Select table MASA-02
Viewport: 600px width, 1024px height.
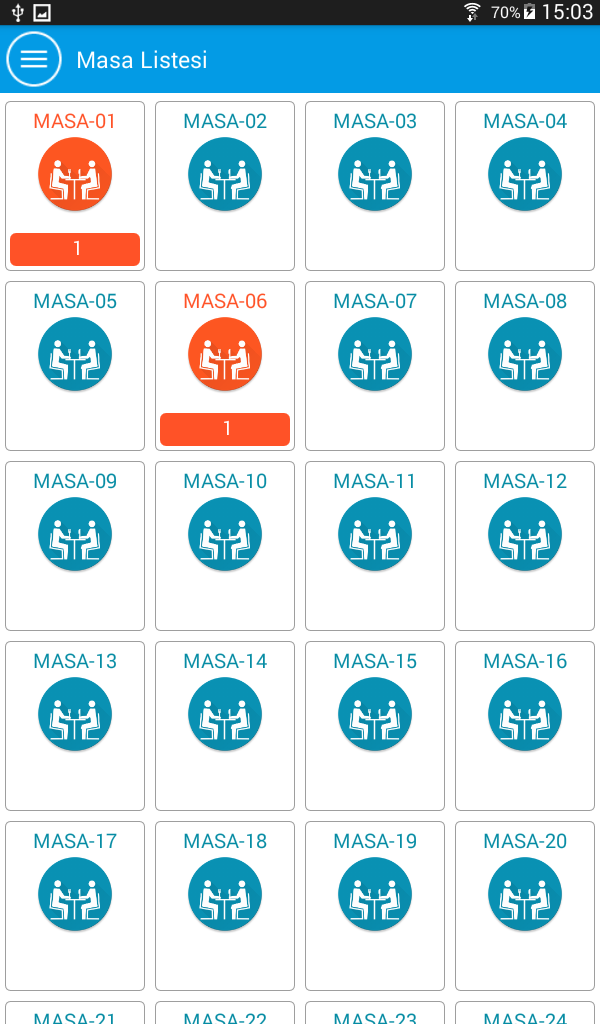225,186
